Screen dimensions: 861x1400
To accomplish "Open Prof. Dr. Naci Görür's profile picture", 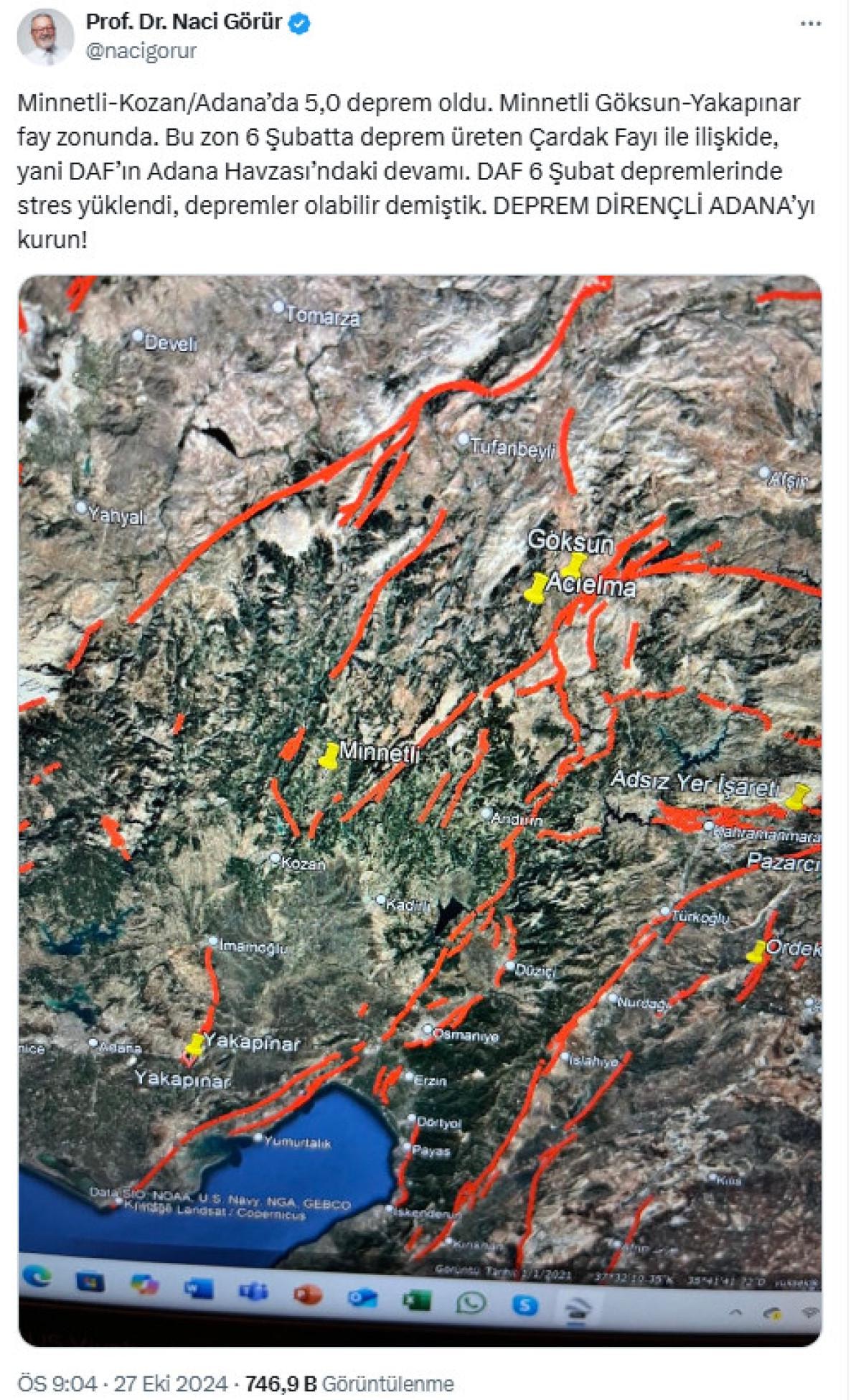I will tap(44, 37).
